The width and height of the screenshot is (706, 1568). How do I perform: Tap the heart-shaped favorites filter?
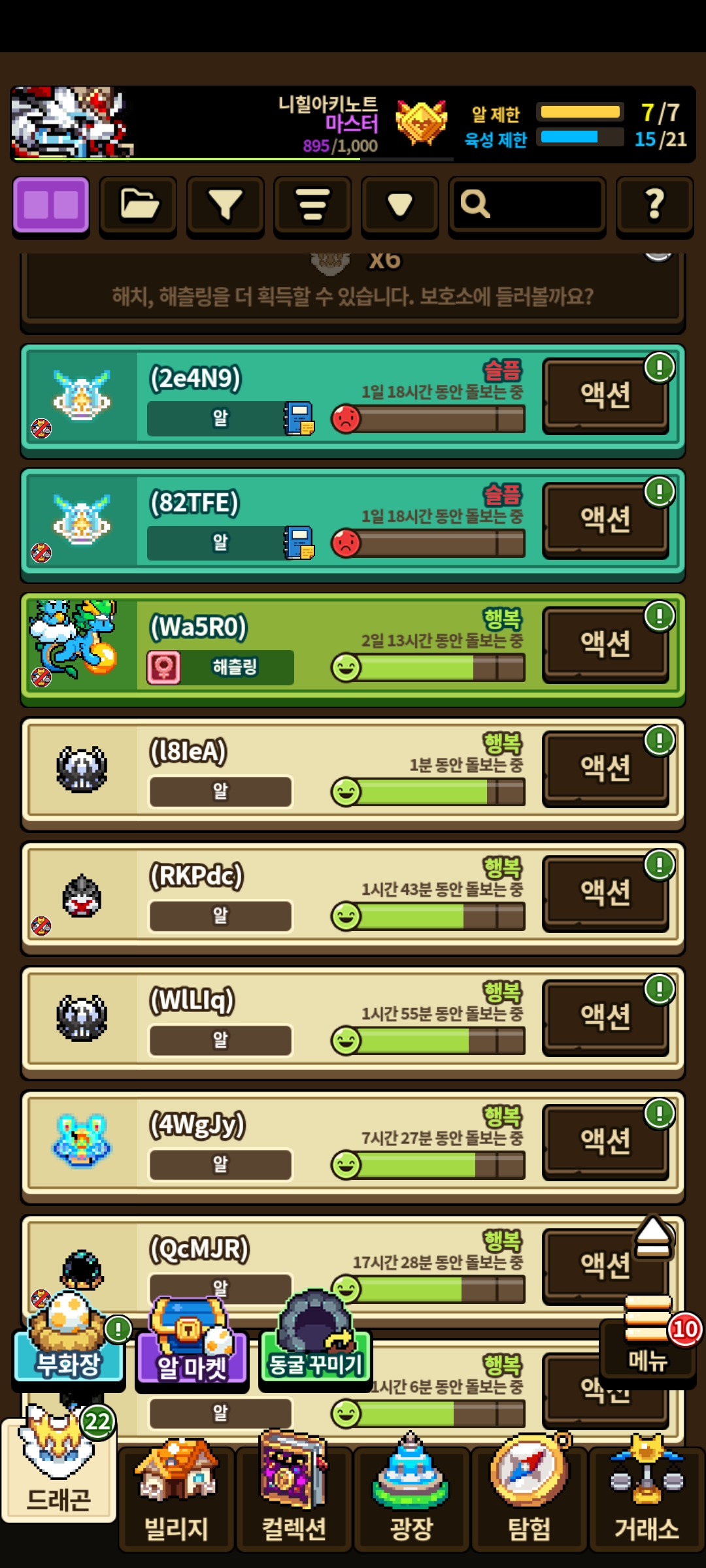pos(399,206)
